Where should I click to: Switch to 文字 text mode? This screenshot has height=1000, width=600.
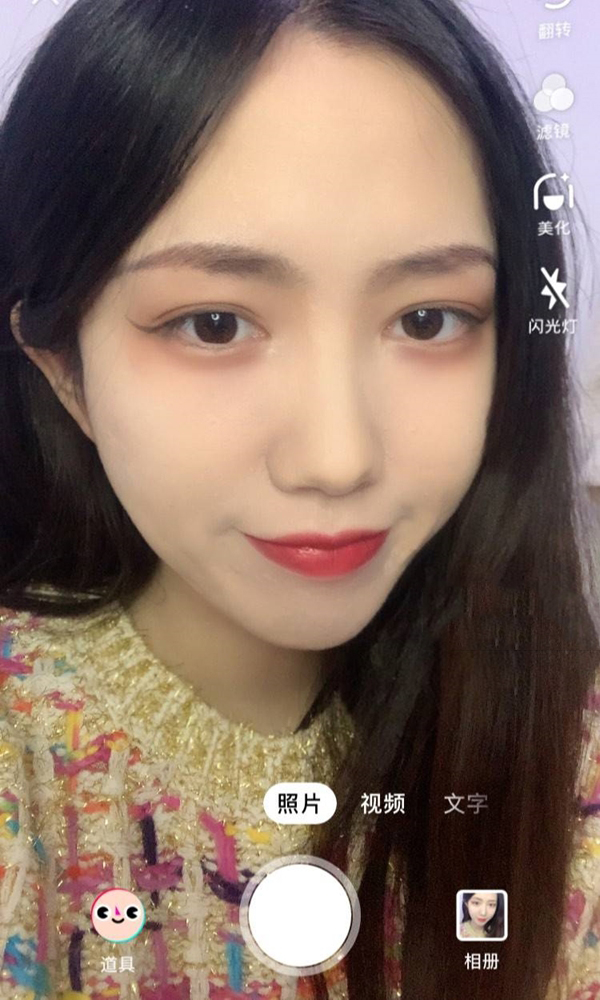[x=465, y=804]
